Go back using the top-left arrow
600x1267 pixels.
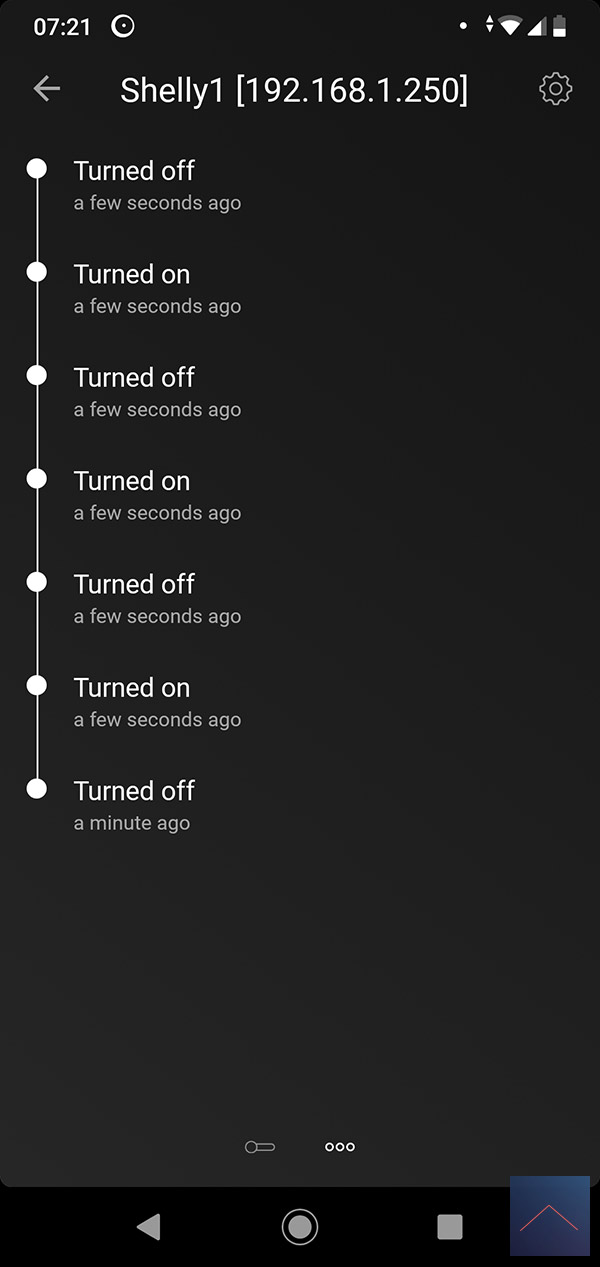(46, 89)
